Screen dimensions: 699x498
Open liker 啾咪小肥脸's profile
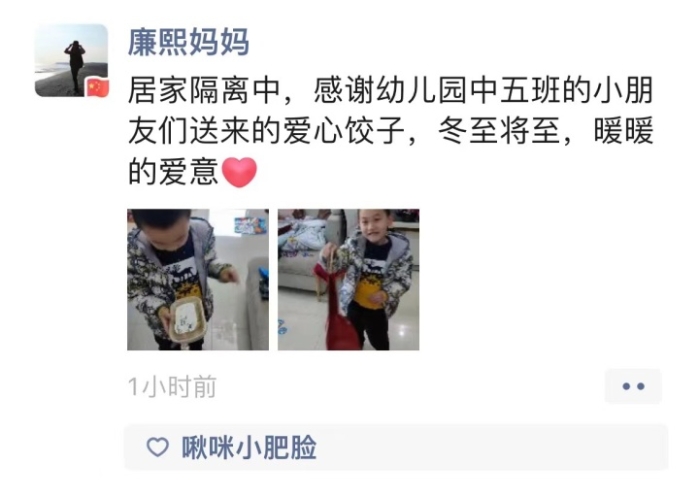point(249,447)
